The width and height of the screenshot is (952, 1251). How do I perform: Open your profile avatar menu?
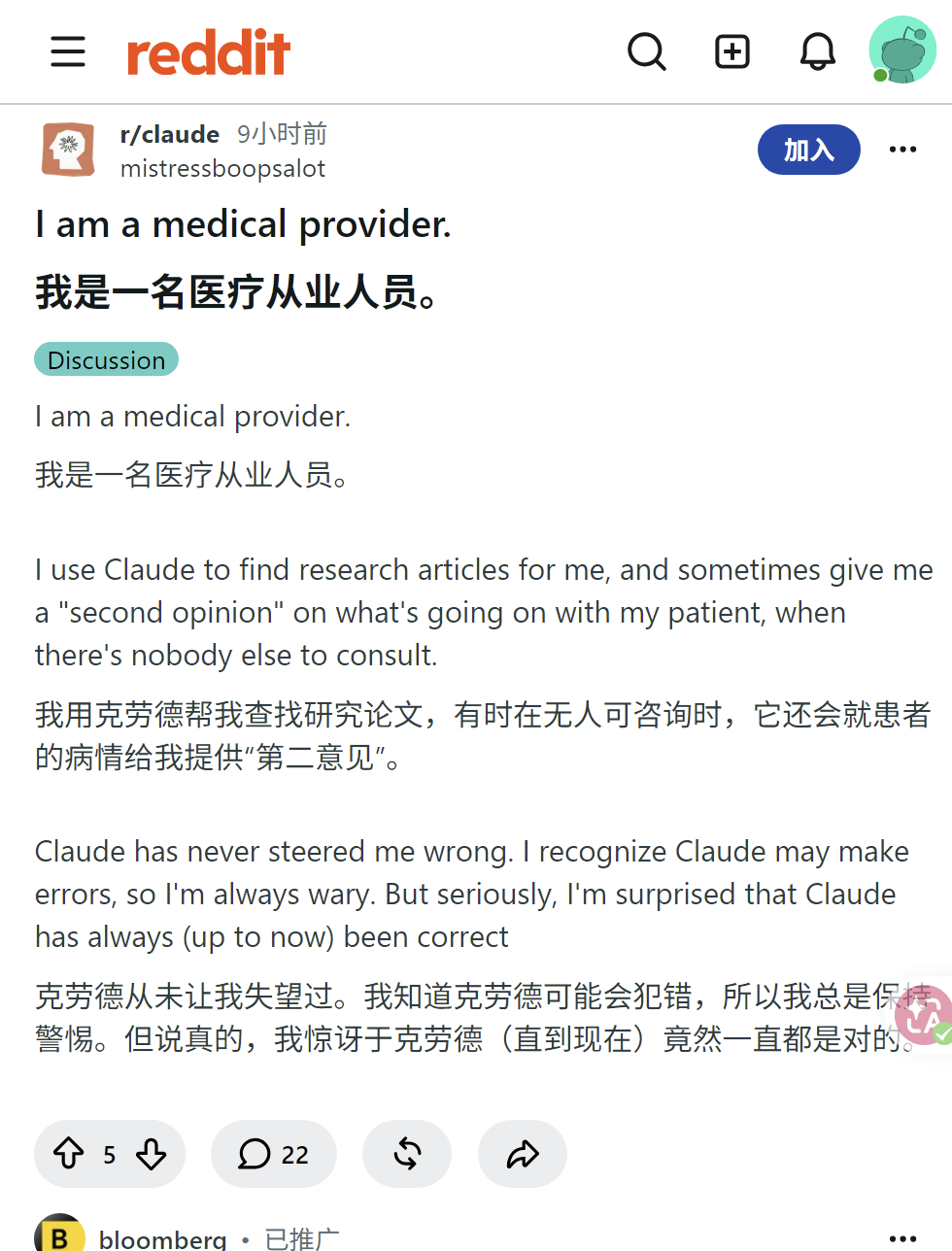click(x=902, y=50)
